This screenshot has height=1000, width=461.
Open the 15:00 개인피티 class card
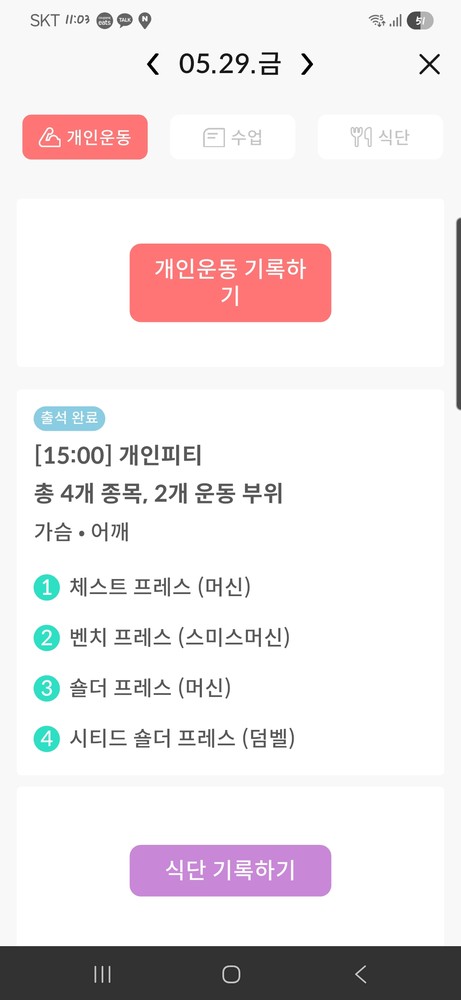[230, 582]
